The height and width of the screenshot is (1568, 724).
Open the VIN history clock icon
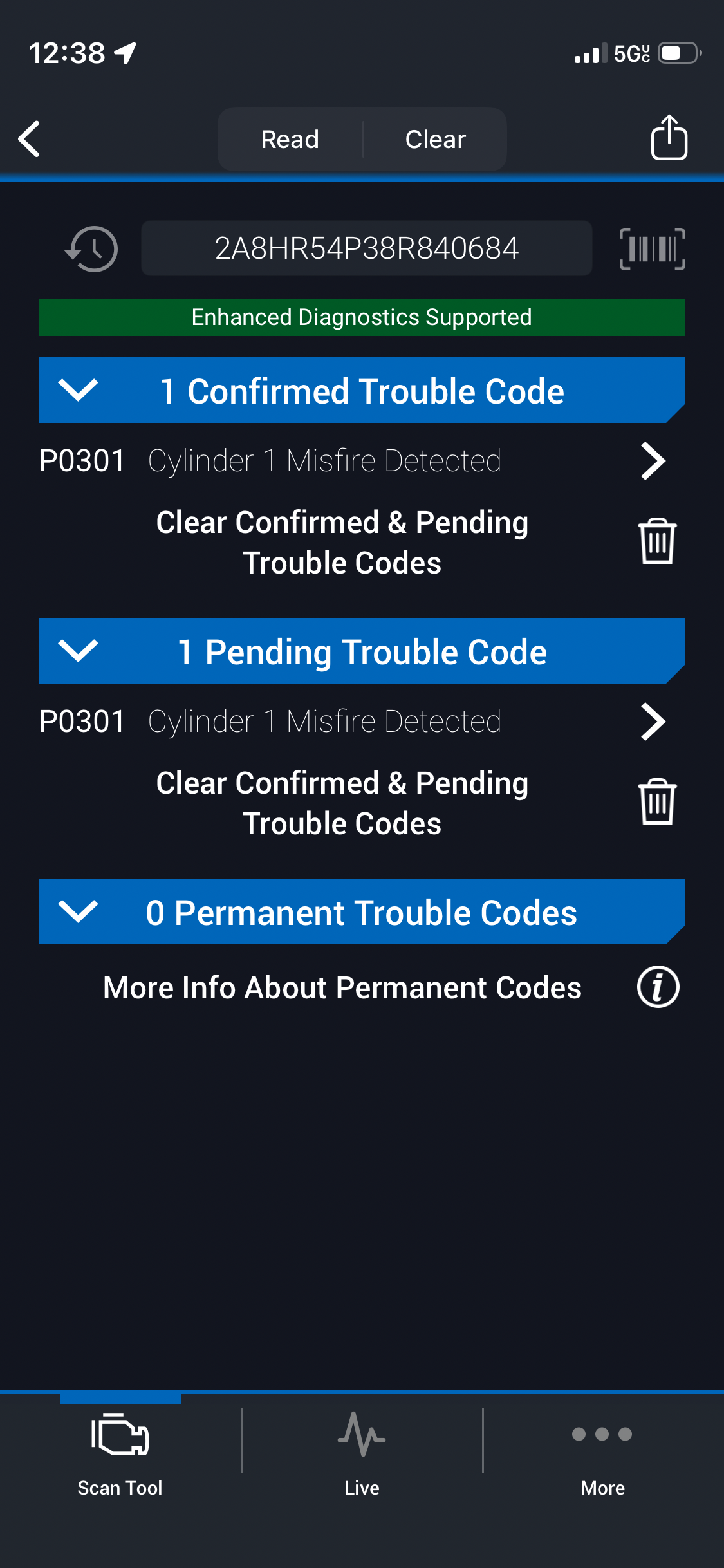point(92,248)
